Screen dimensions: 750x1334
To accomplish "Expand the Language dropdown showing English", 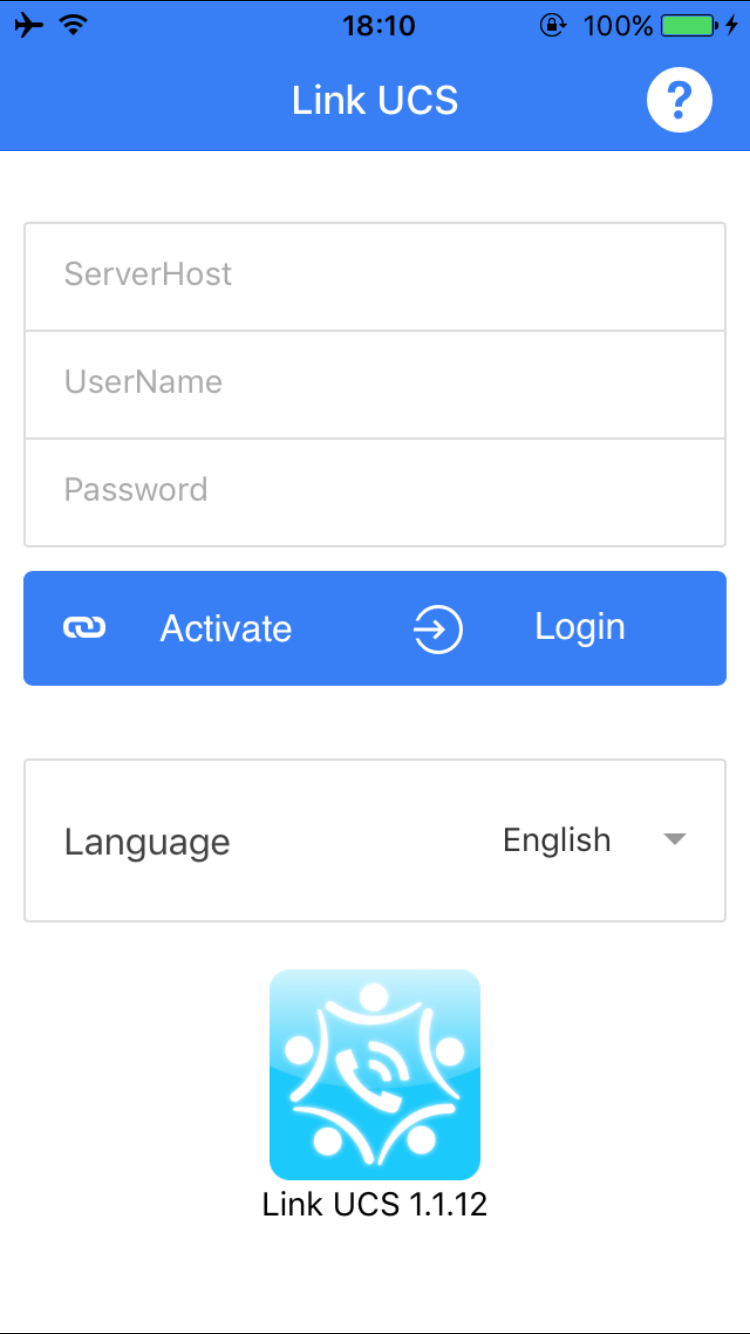I will 594,840.
